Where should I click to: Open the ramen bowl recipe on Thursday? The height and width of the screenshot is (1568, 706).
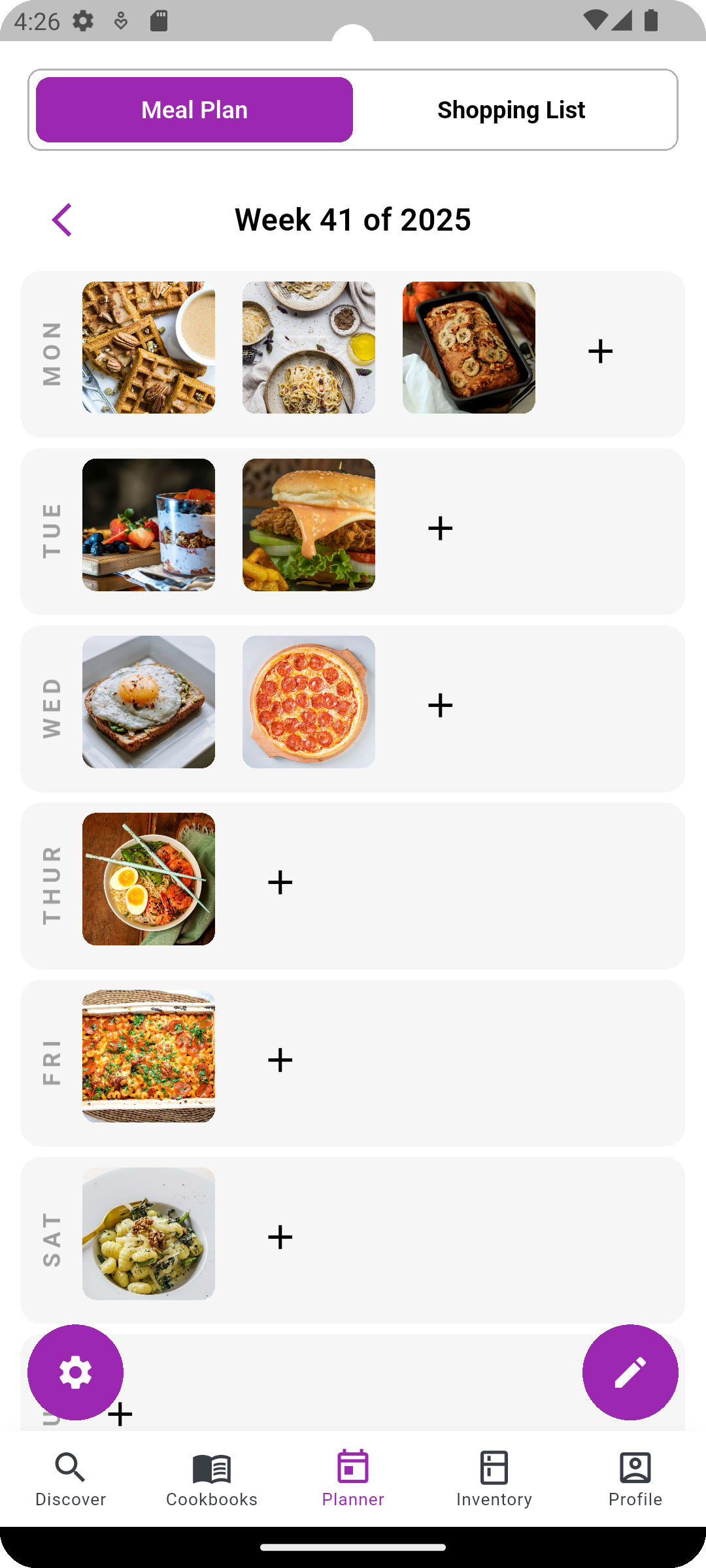click(x=148, y=879)
